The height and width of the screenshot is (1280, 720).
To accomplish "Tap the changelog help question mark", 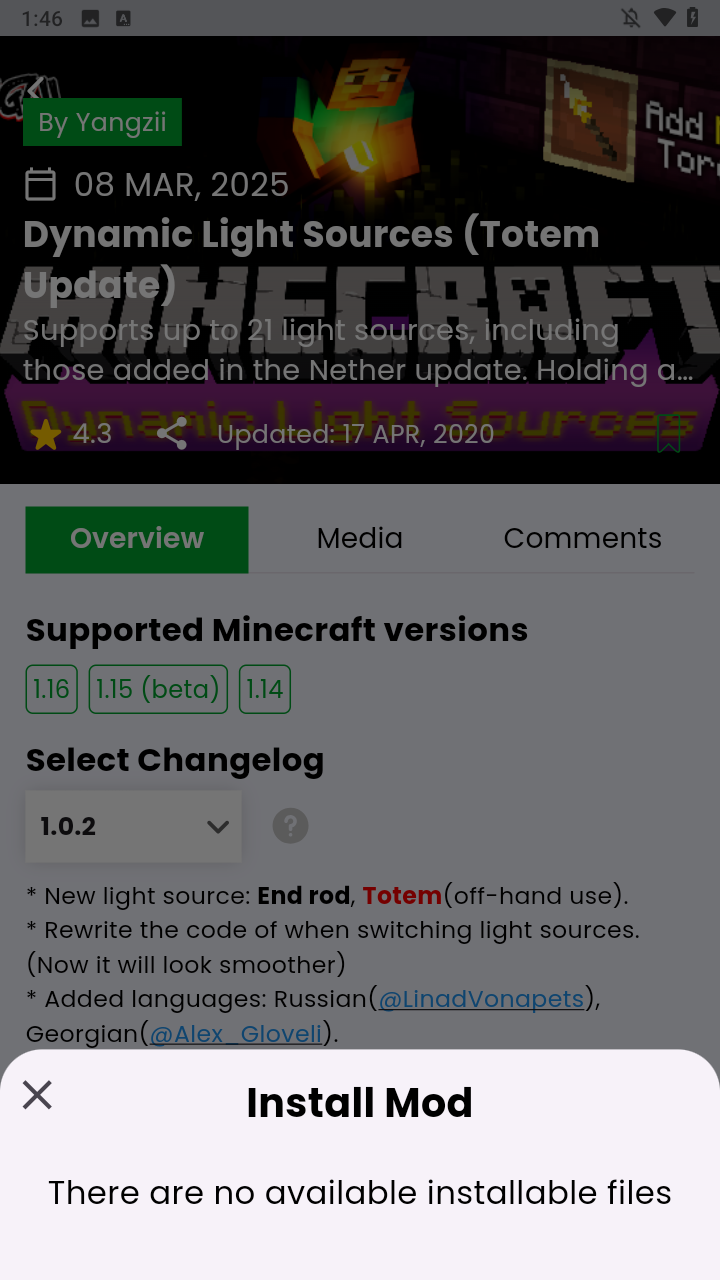I will (290, 826).
